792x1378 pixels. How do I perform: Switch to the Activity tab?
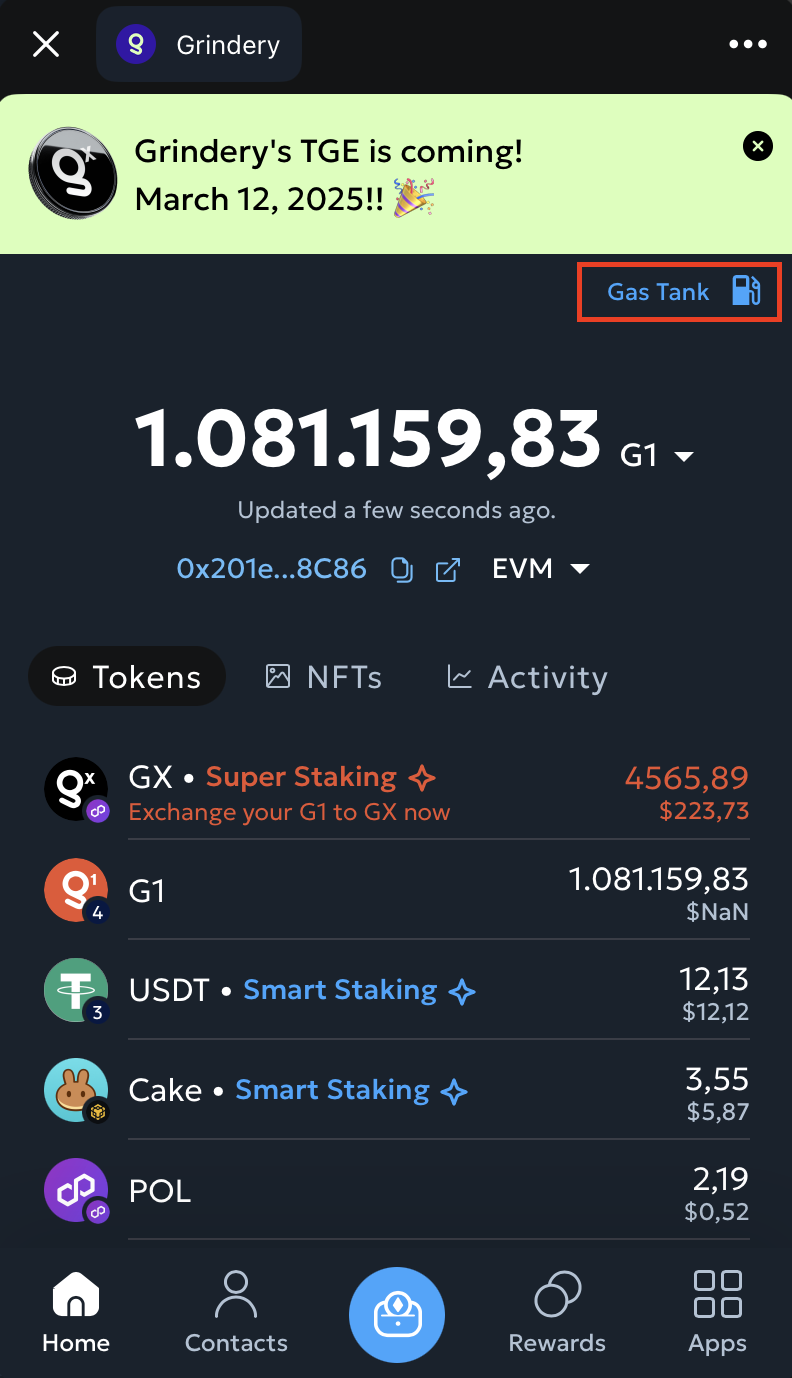pyautogui.click(x=527, y=677)
